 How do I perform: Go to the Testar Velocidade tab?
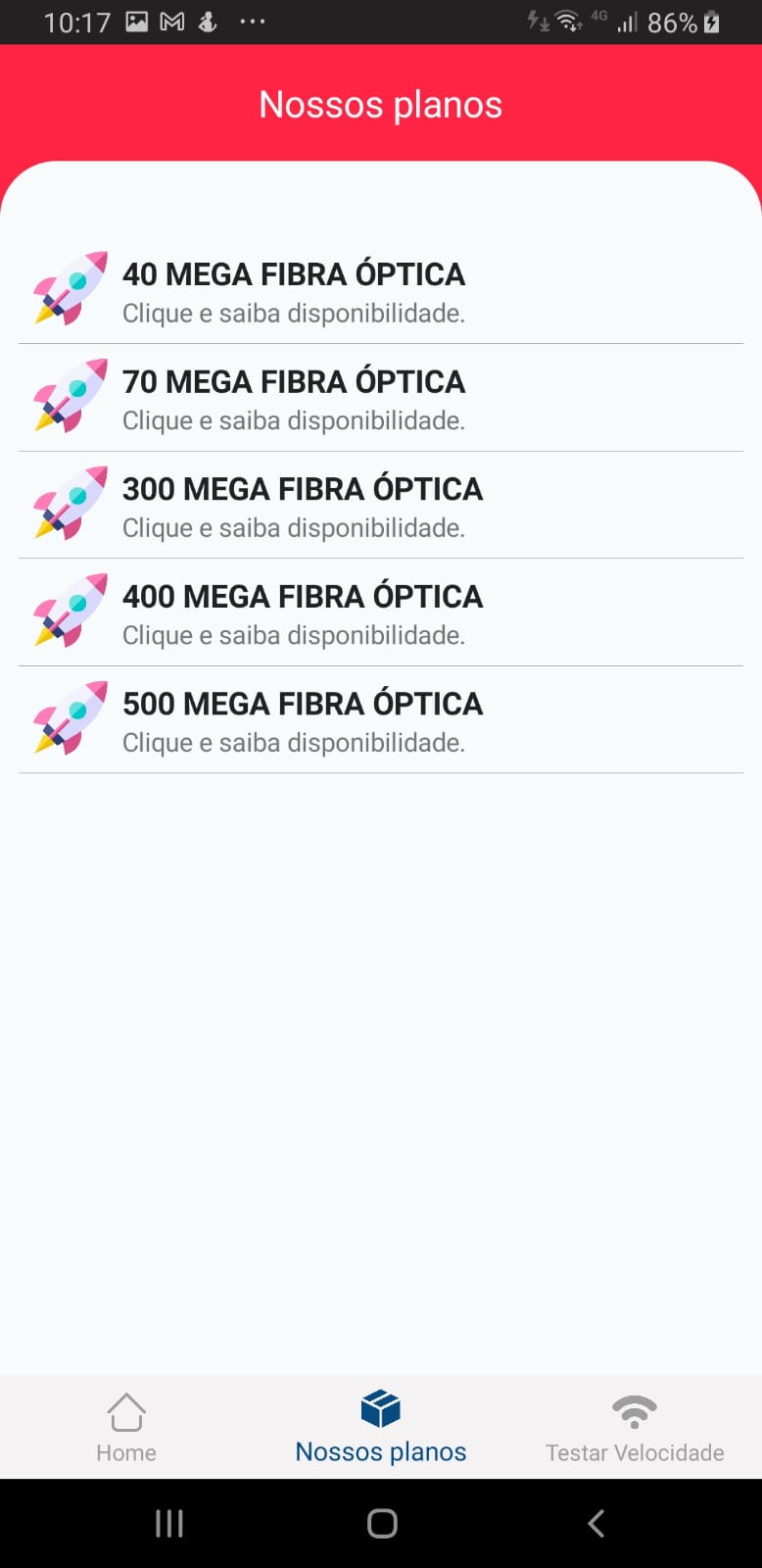635,1428
